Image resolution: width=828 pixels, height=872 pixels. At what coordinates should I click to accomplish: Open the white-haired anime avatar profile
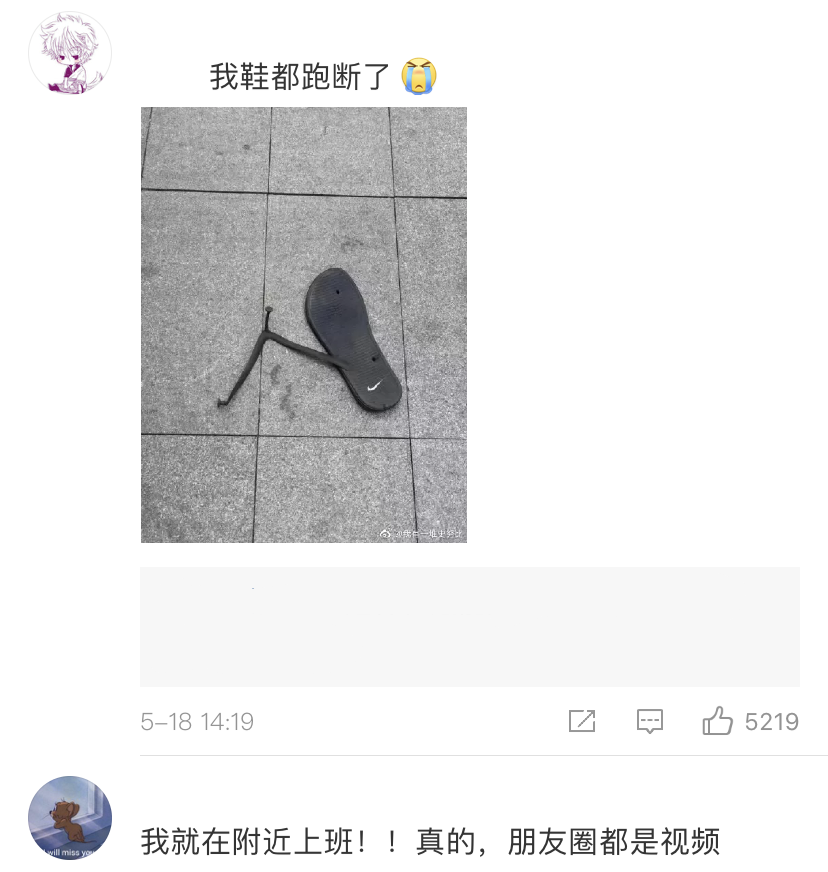69,53
